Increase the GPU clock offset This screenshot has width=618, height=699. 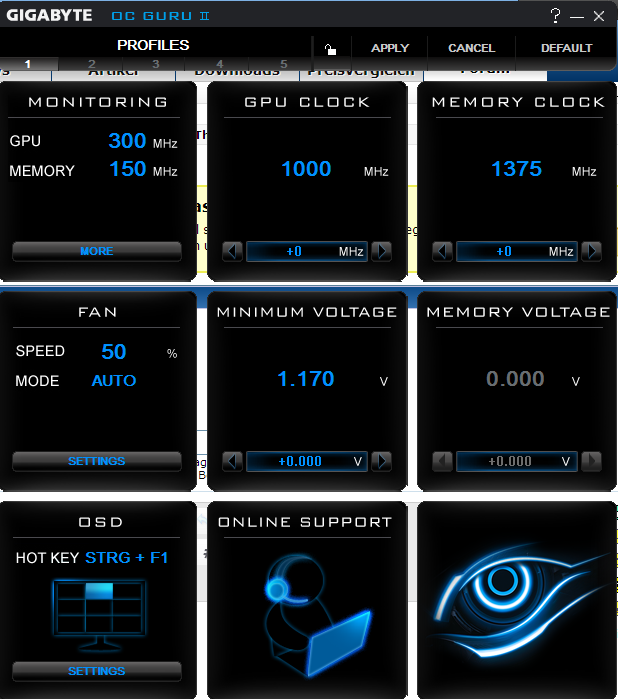coord(381,251)
